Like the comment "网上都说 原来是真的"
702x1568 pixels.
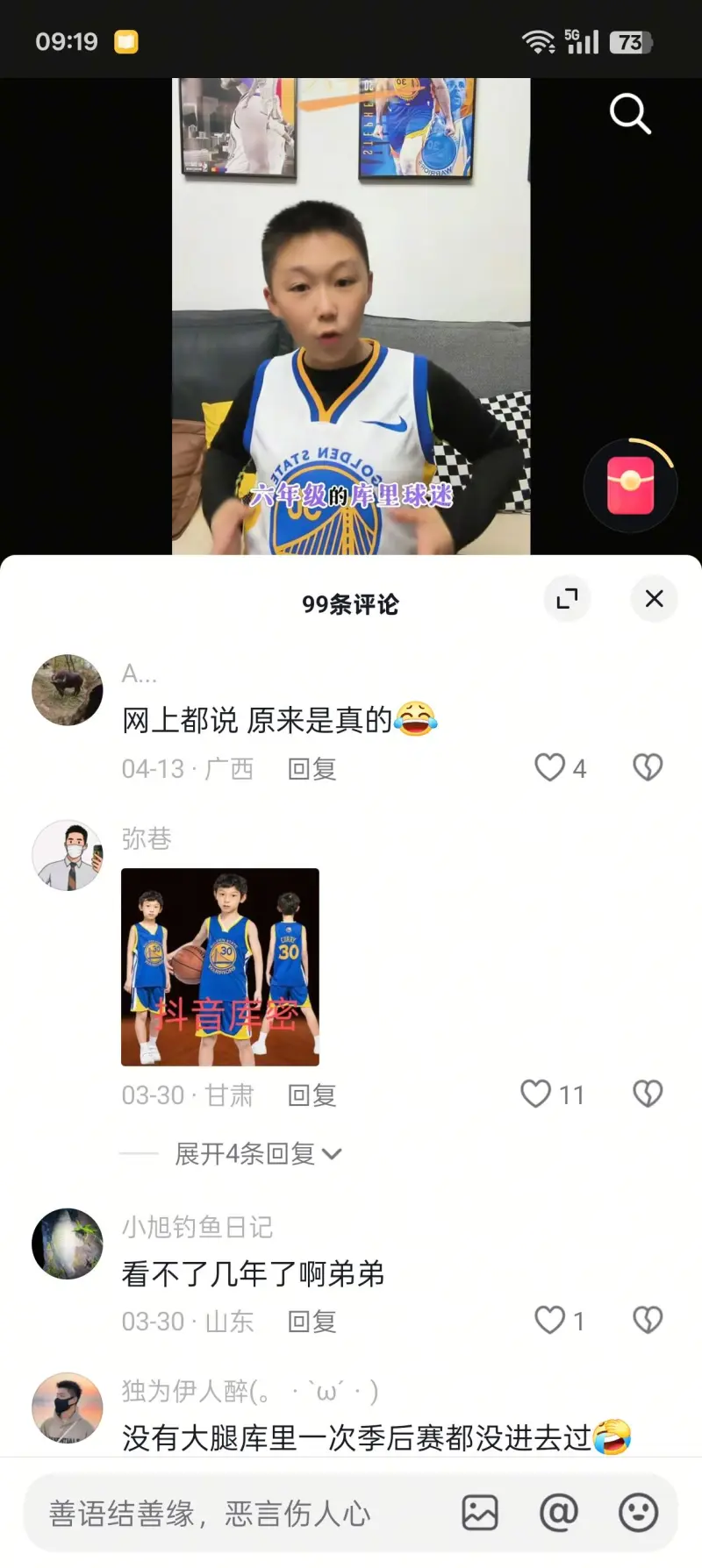point(551,768)
